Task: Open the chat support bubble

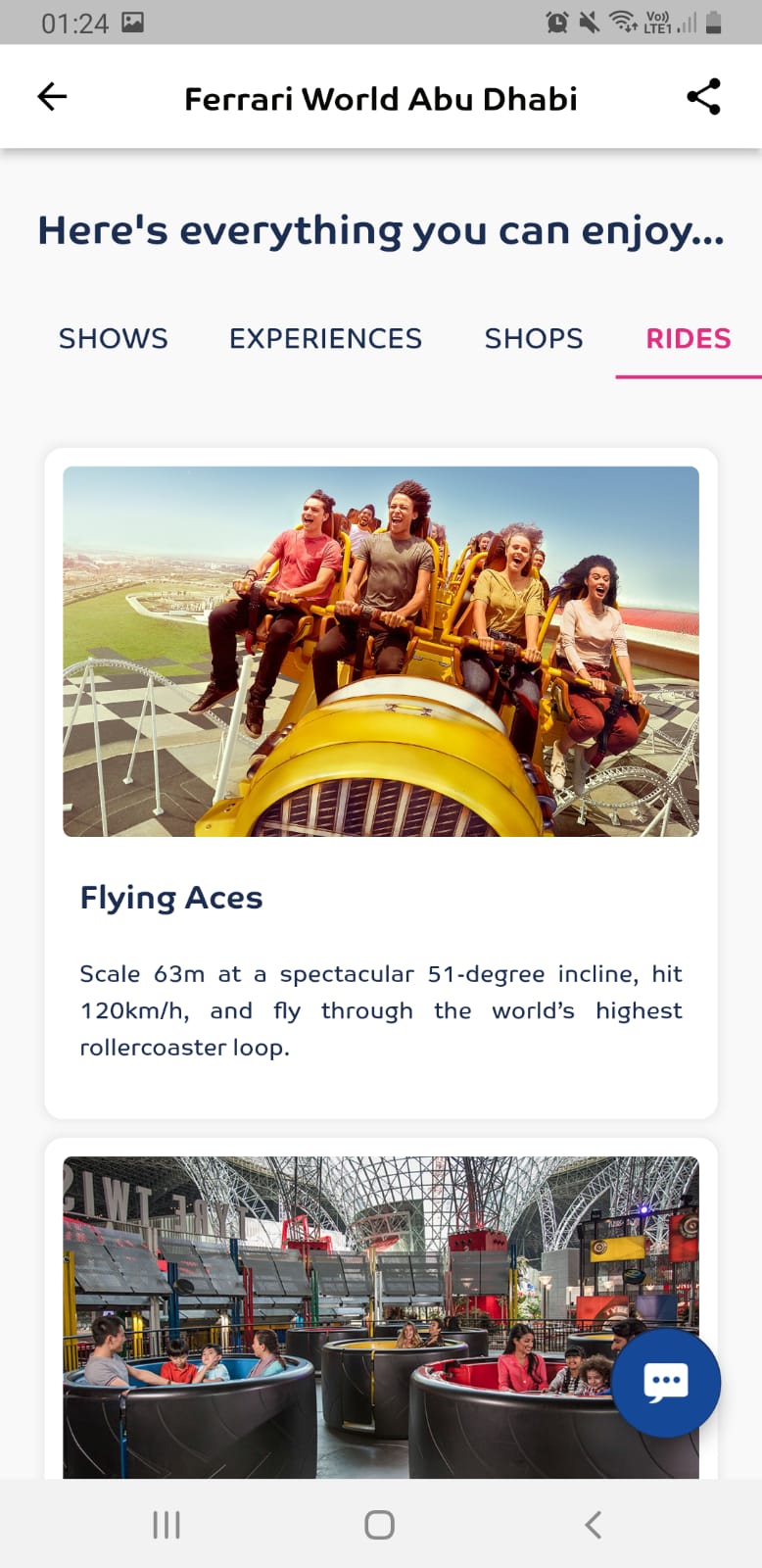Action: (x=666, y=1383)
